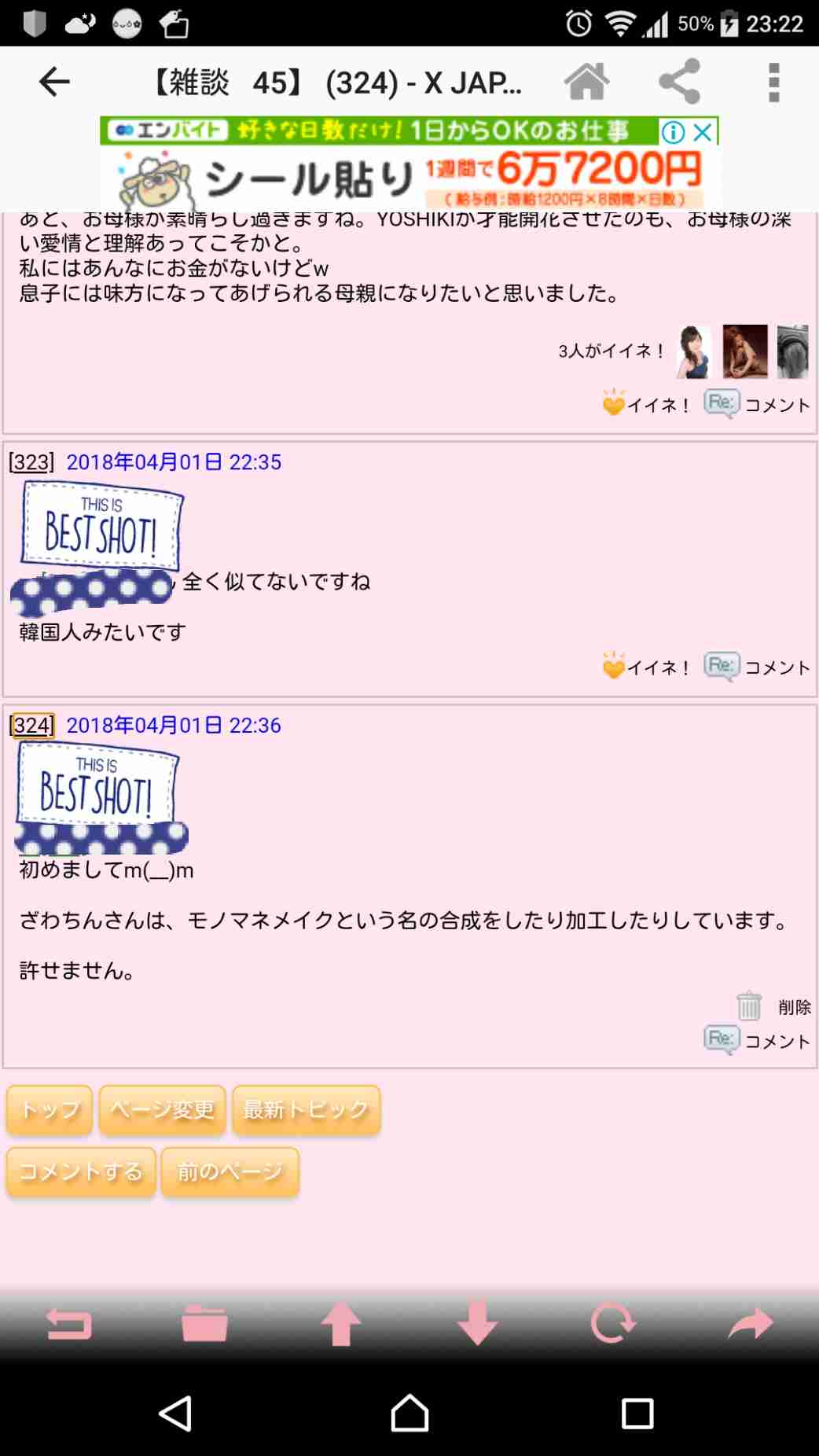Viewport: 819px width, 1456px height.
Task: Tap the トップ button
Action: tap(50, 1109)
